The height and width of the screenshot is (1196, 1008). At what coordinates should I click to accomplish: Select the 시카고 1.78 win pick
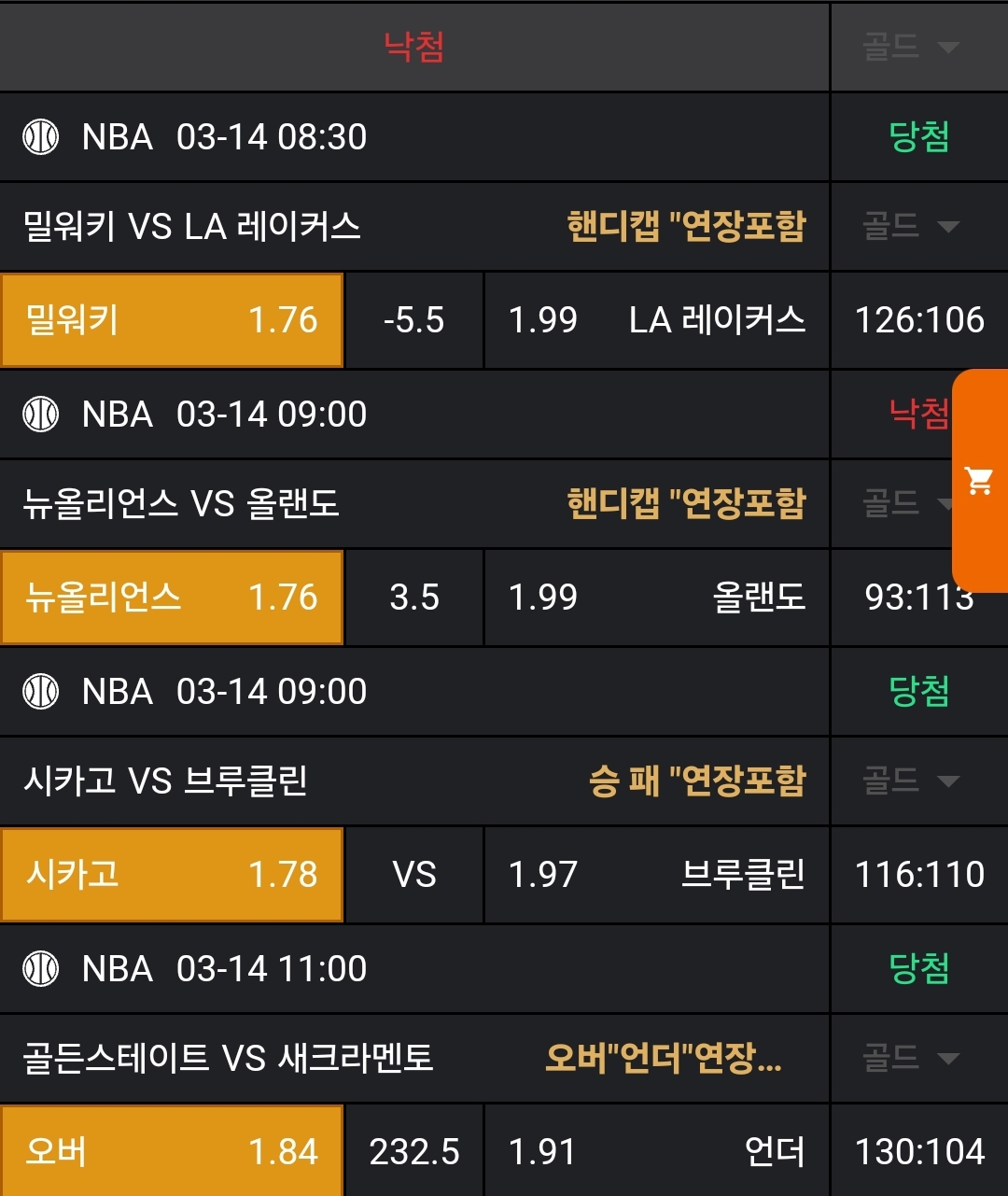pos(172,875)
